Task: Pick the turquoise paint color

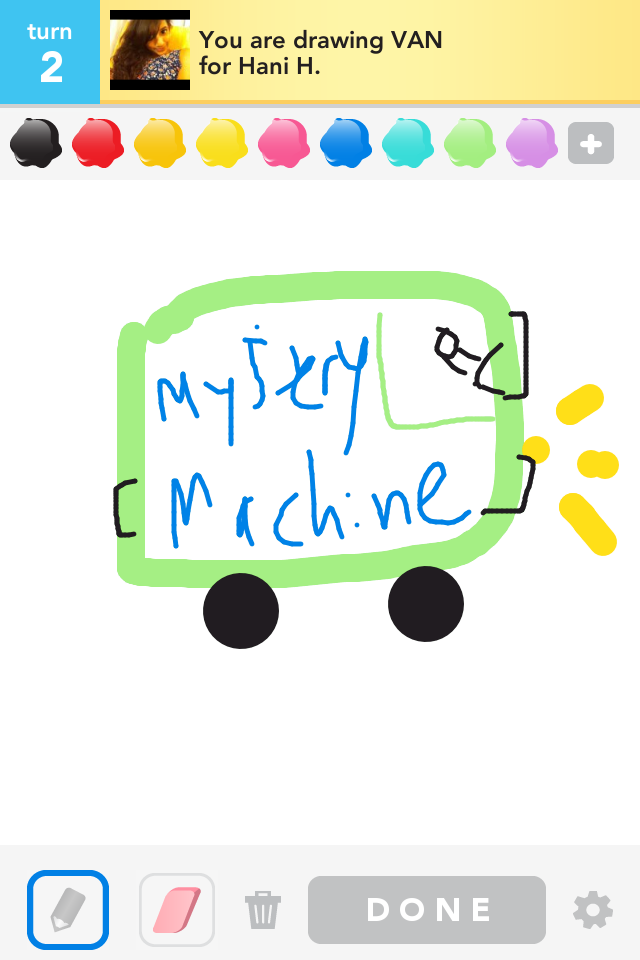Action: (x=407, y=143)
